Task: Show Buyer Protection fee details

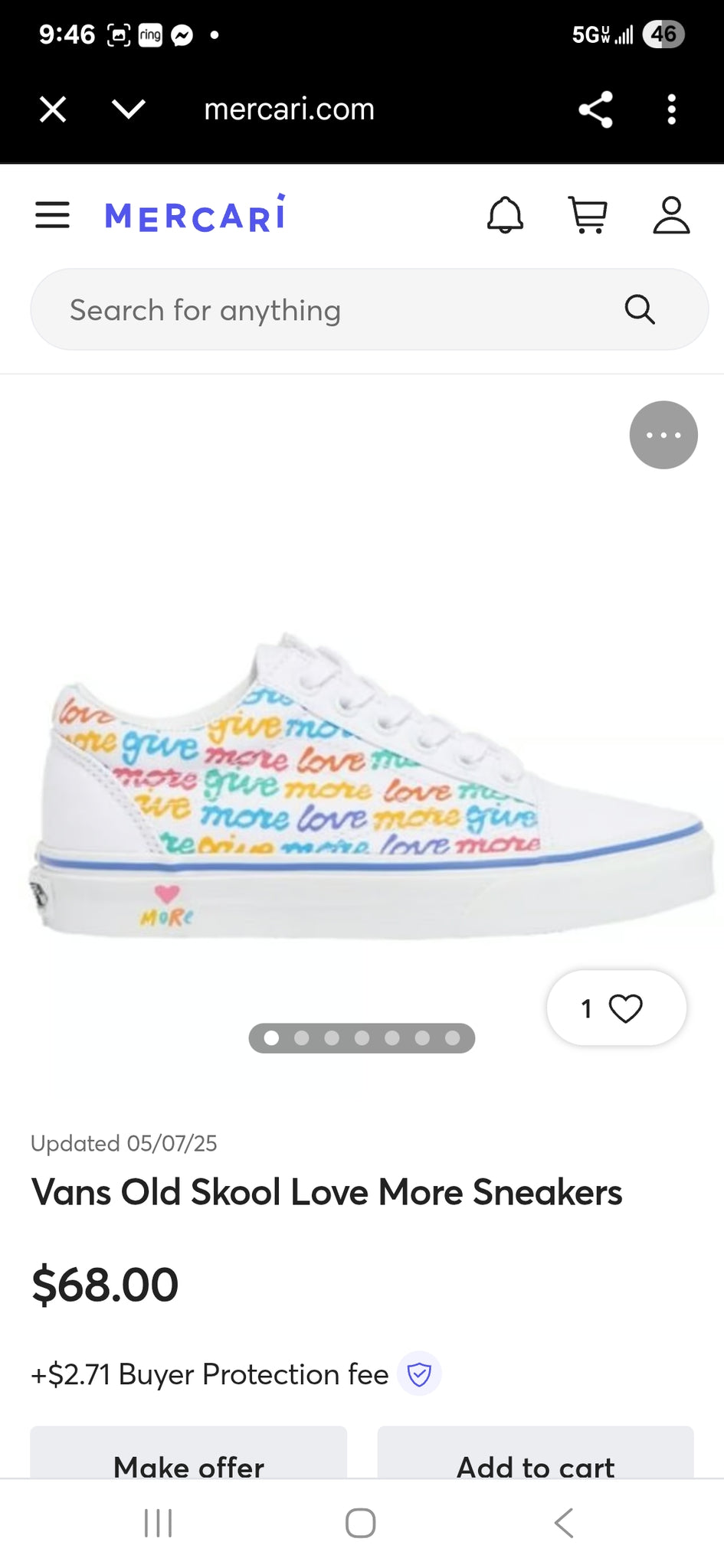Action: pos(419,1374)
